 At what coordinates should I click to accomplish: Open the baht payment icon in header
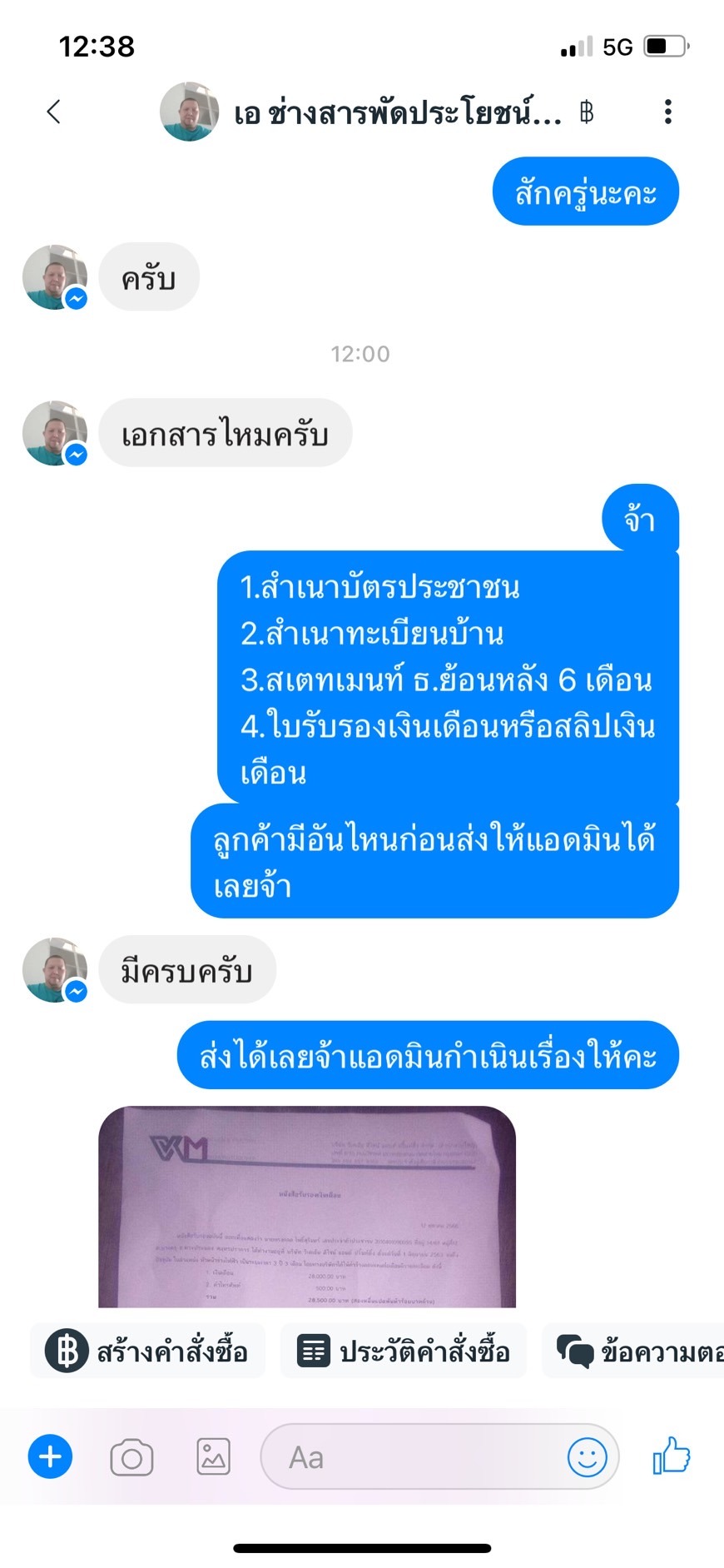587,112
